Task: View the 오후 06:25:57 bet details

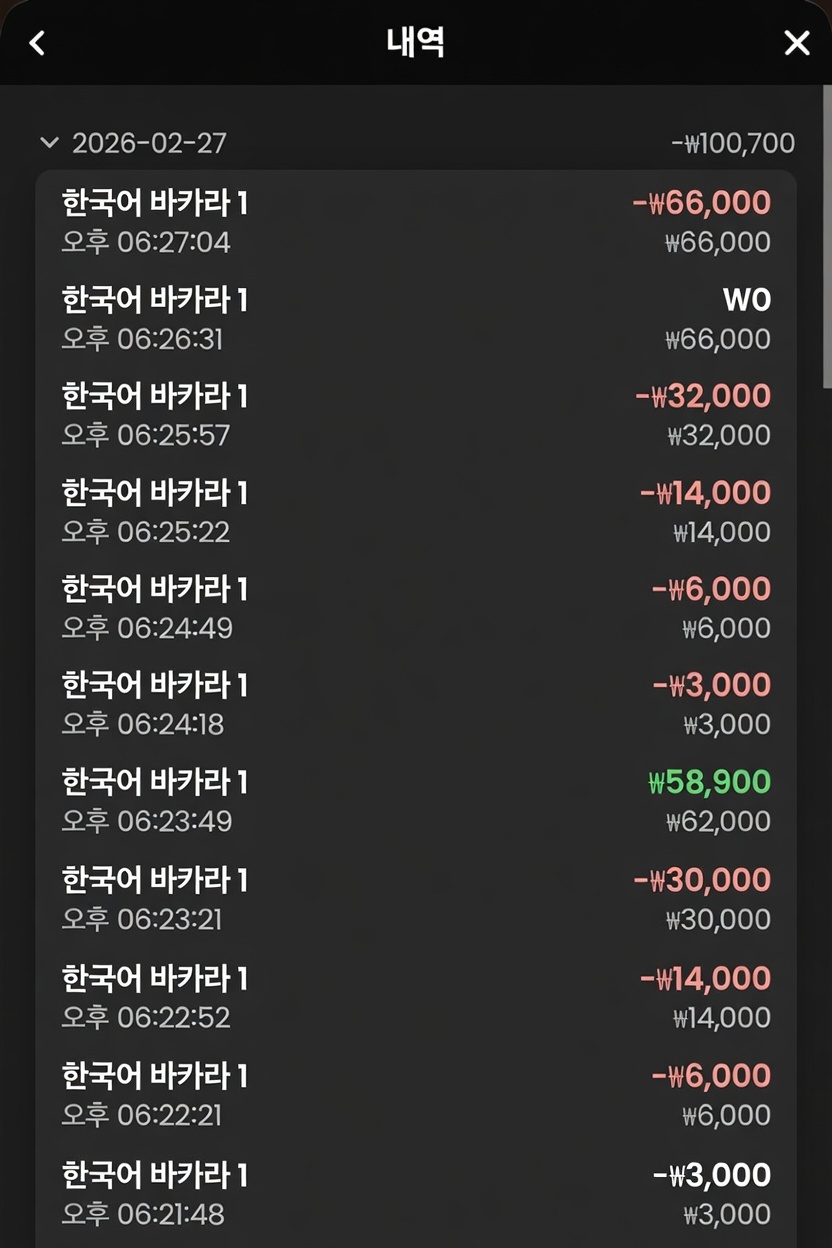Action: point(415,415)
